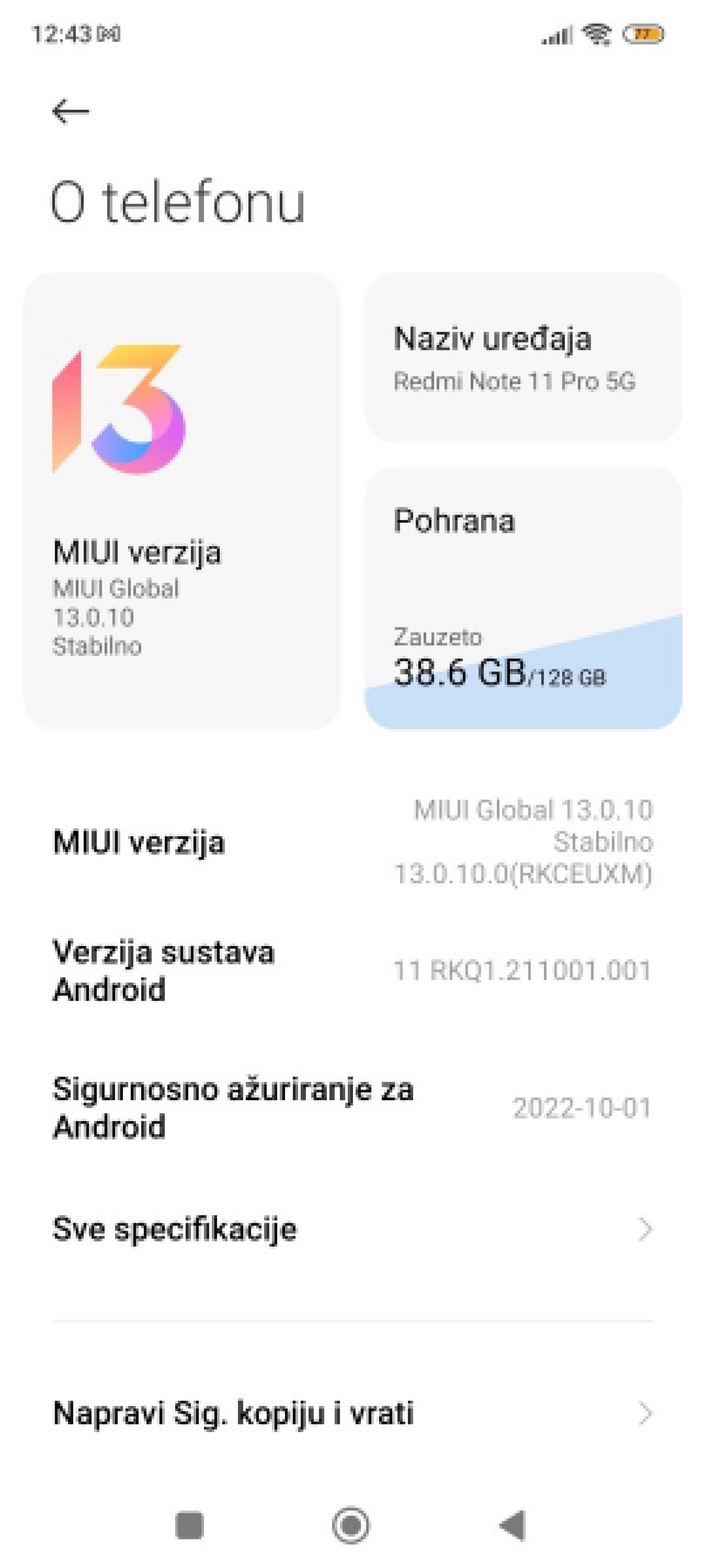Screen dimensions: 706x1568
Task: Go back using the top arrow
Action: pos(71,111)
